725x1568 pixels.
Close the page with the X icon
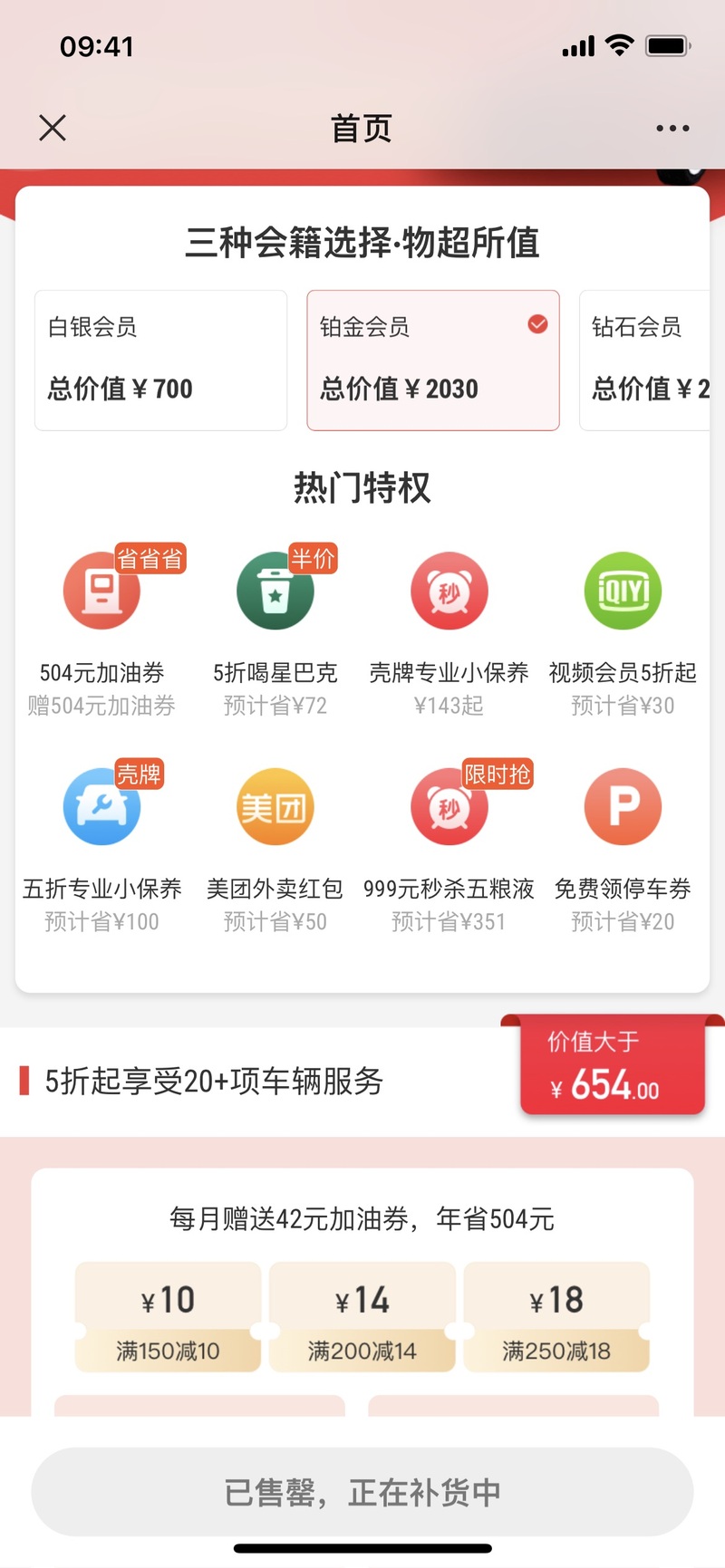pyautogui.click(x=53, y=128)
